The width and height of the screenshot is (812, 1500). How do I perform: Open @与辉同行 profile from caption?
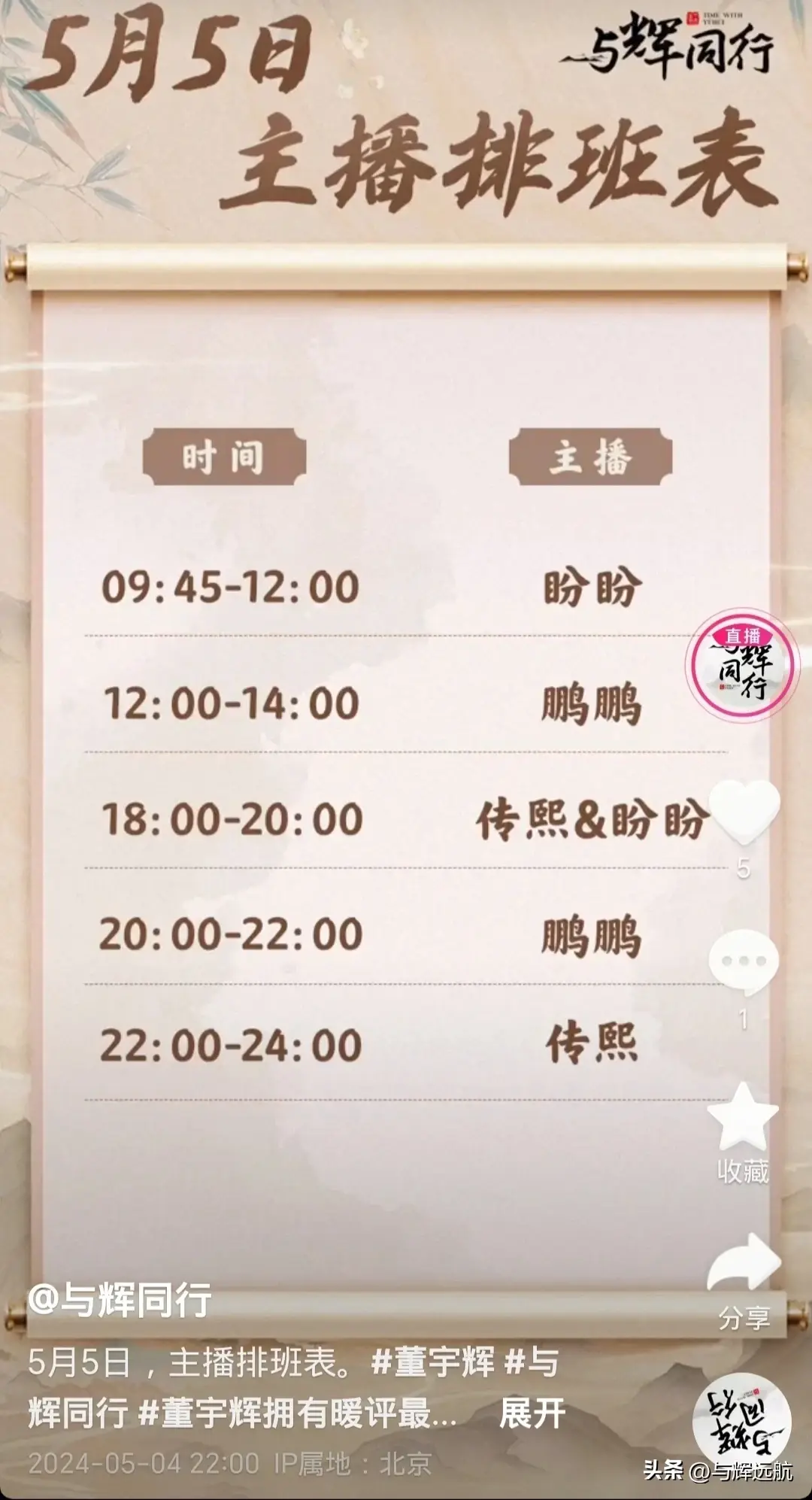(120, 1301)
